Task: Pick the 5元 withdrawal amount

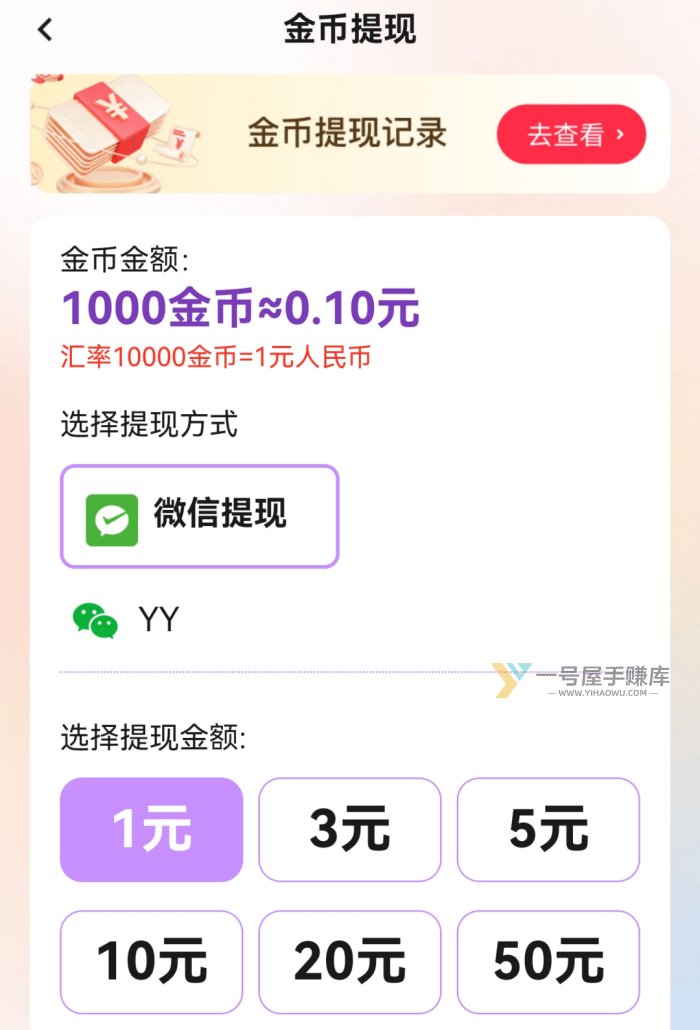Action: point(548,830)
